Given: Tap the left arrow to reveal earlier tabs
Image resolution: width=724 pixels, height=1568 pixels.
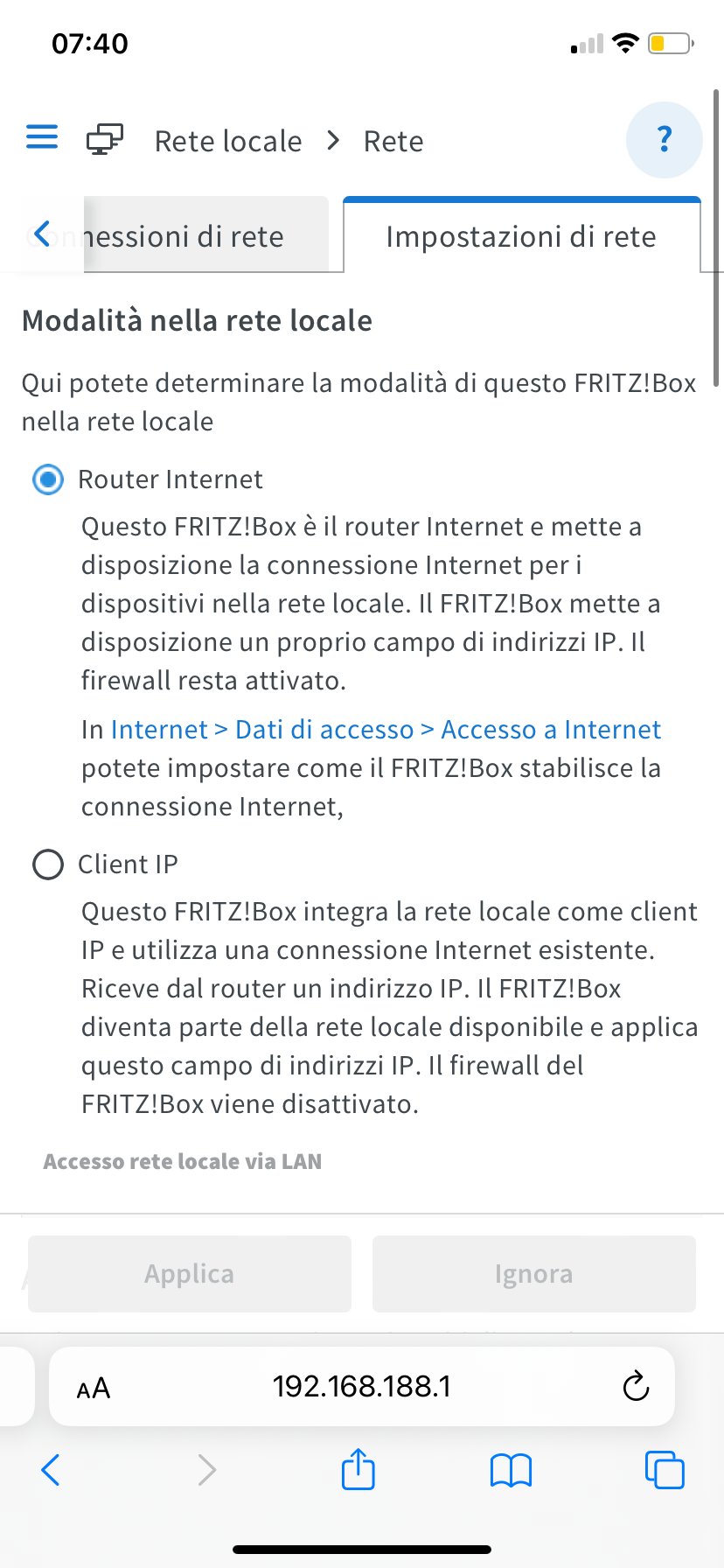Looking at the screenshot, I should pos(41,234).
